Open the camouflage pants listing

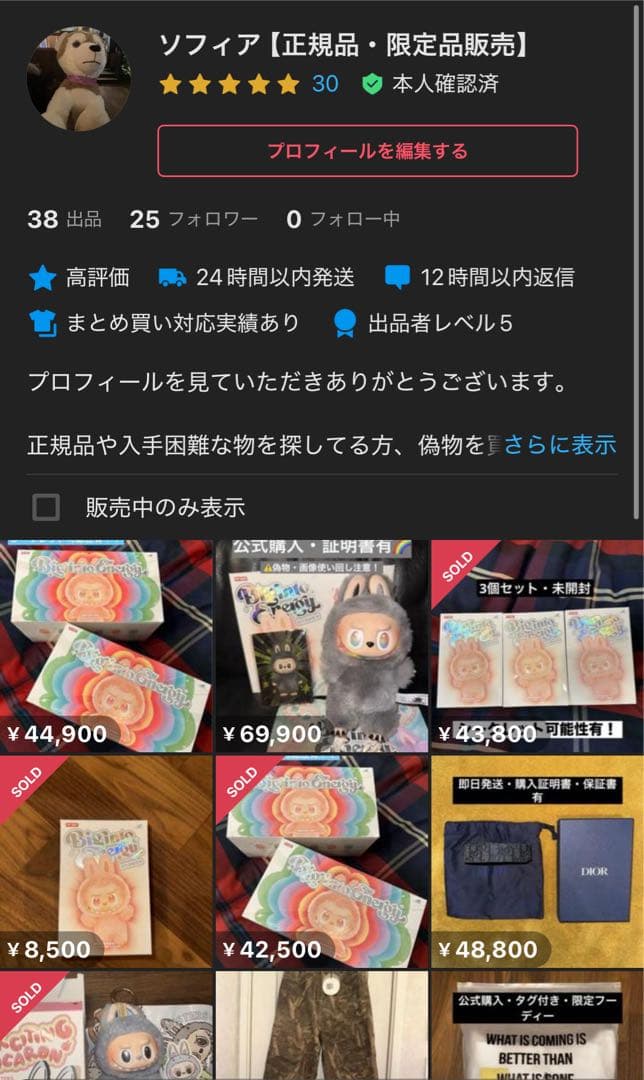click(x=321, y=1026)
